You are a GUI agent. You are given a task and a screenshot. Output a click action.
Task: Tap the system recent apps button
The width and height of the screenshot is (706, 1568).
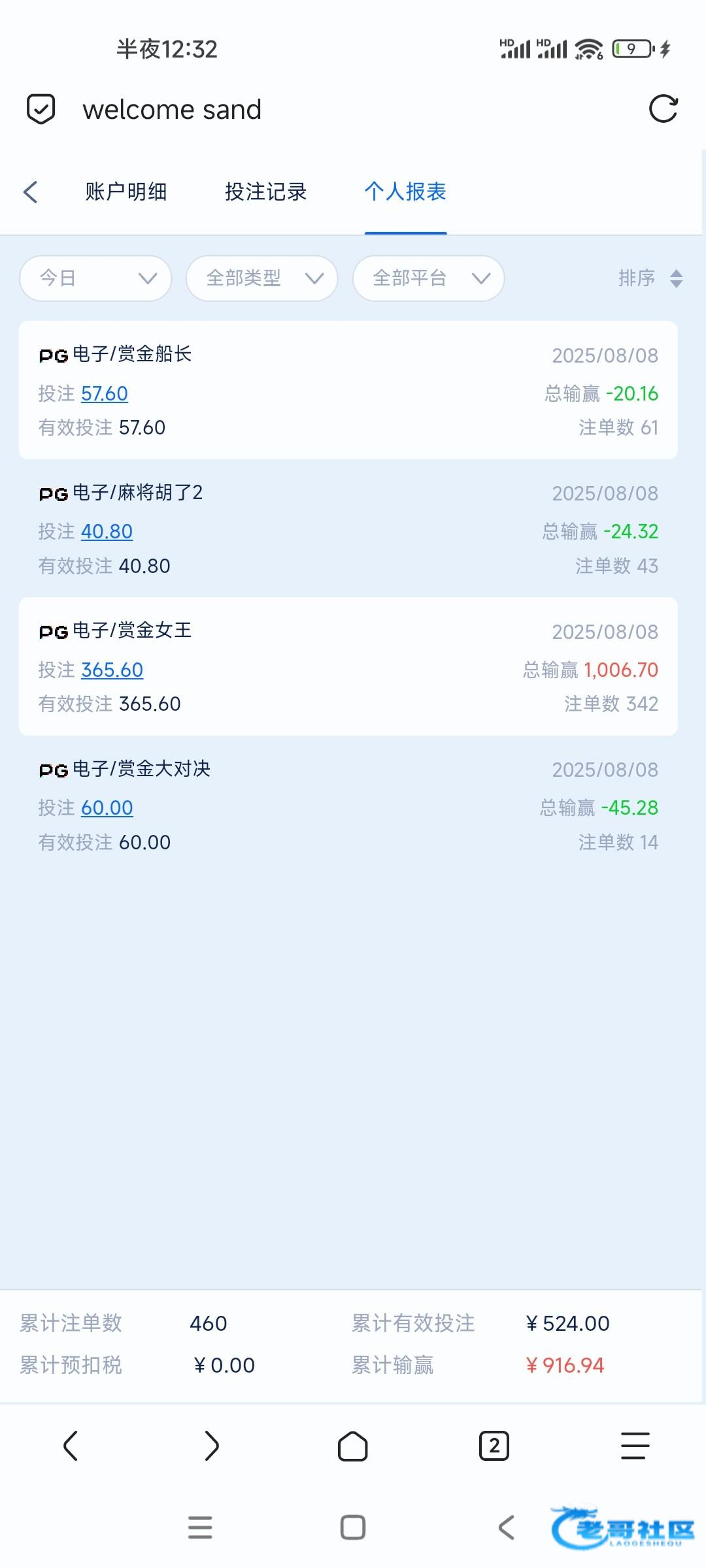tap(200, 1527)
